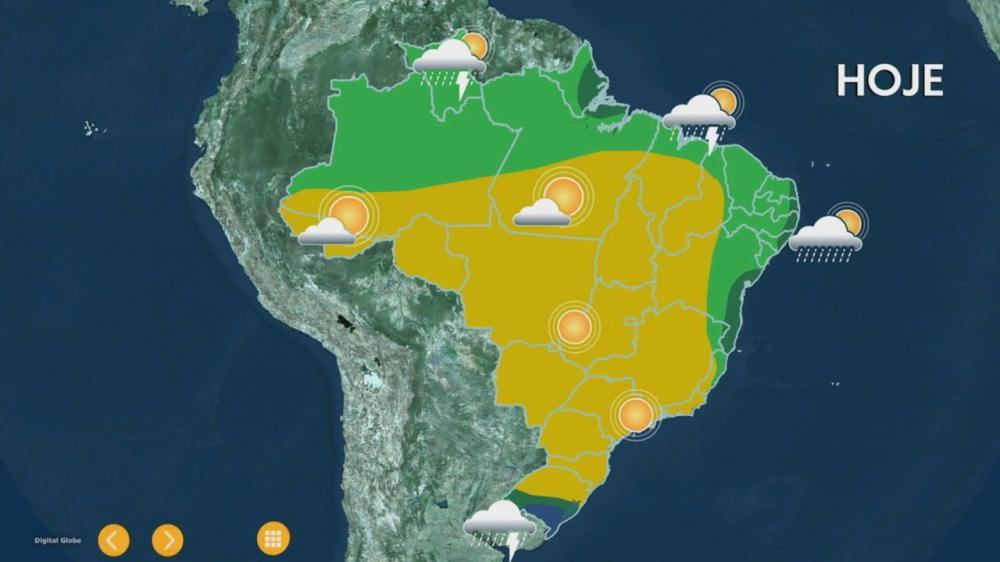Open the grid menu of maps
1000x562 pixels.
pyautogui.click(x=273, y=539)
